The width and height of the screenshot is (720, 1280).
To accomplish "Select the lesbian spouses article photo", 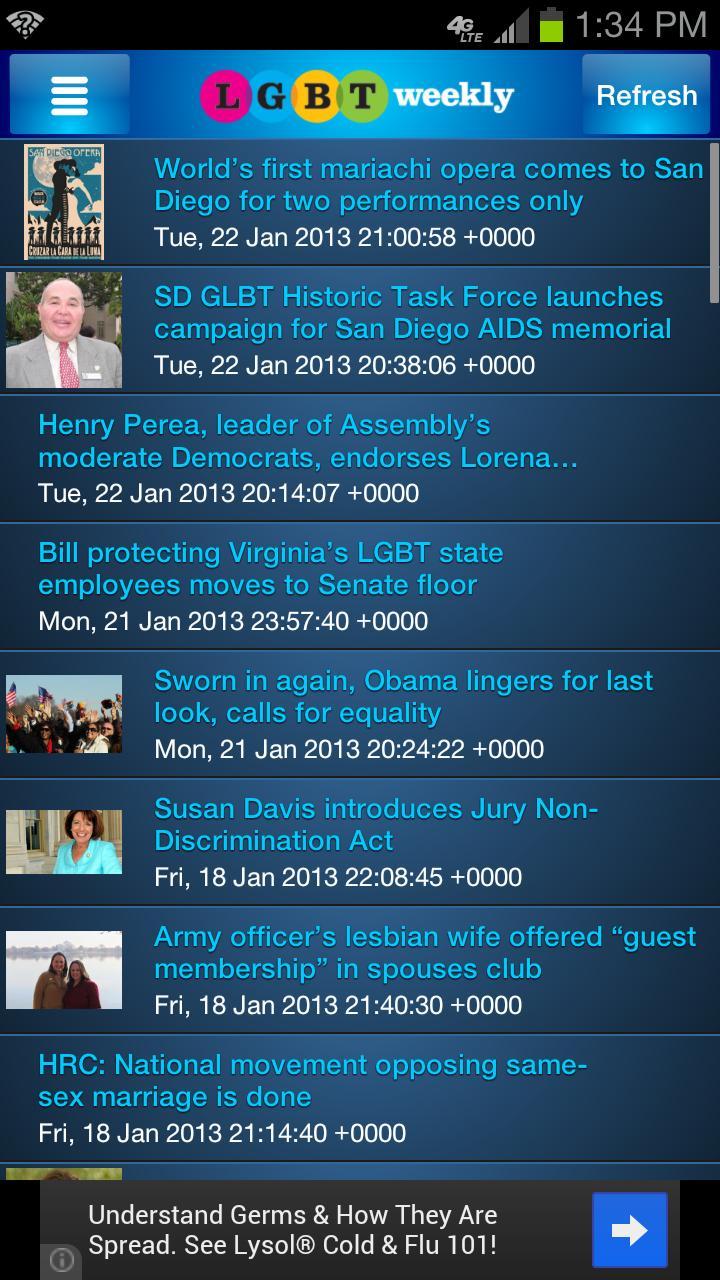I will [64, 969].
